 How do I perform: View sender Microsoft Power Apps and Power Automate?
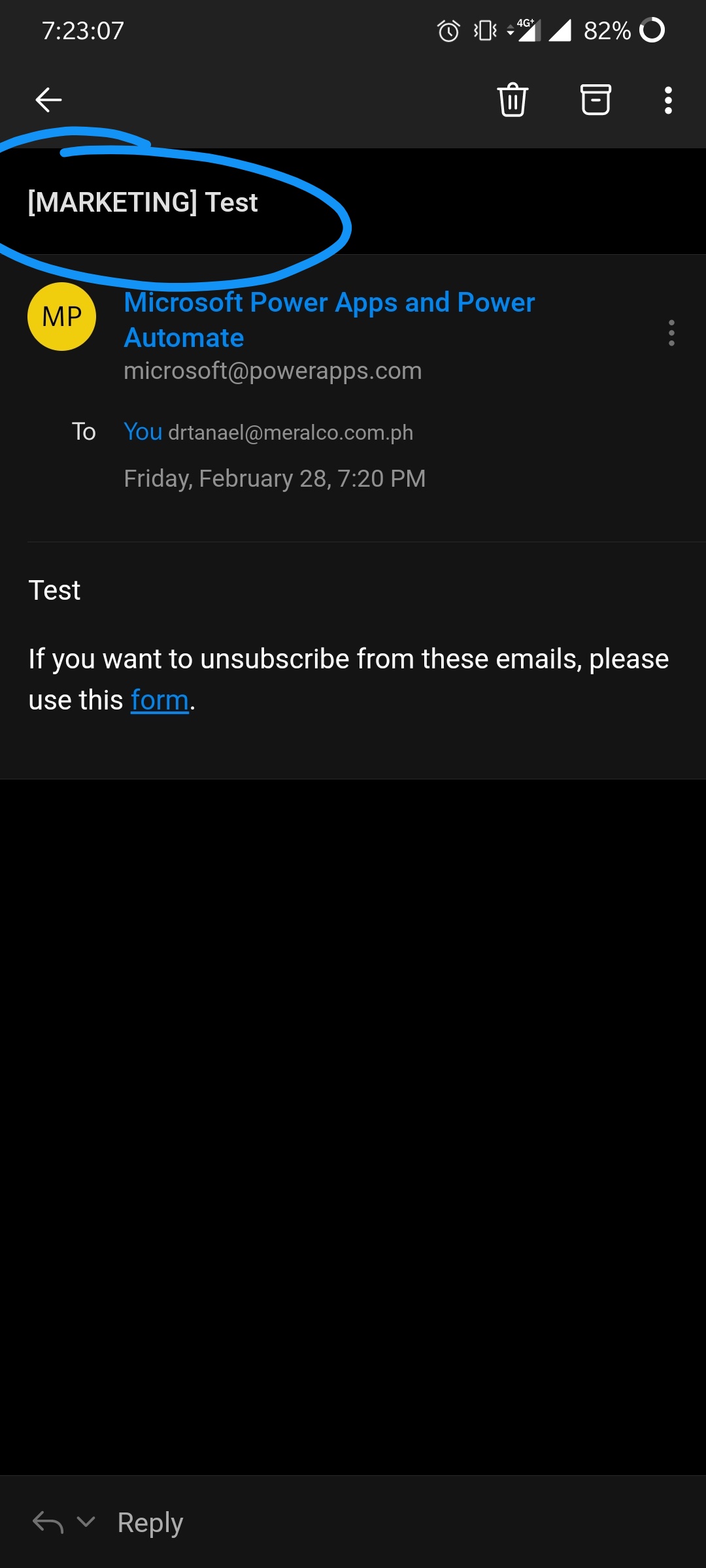click(x=329, y=319)
